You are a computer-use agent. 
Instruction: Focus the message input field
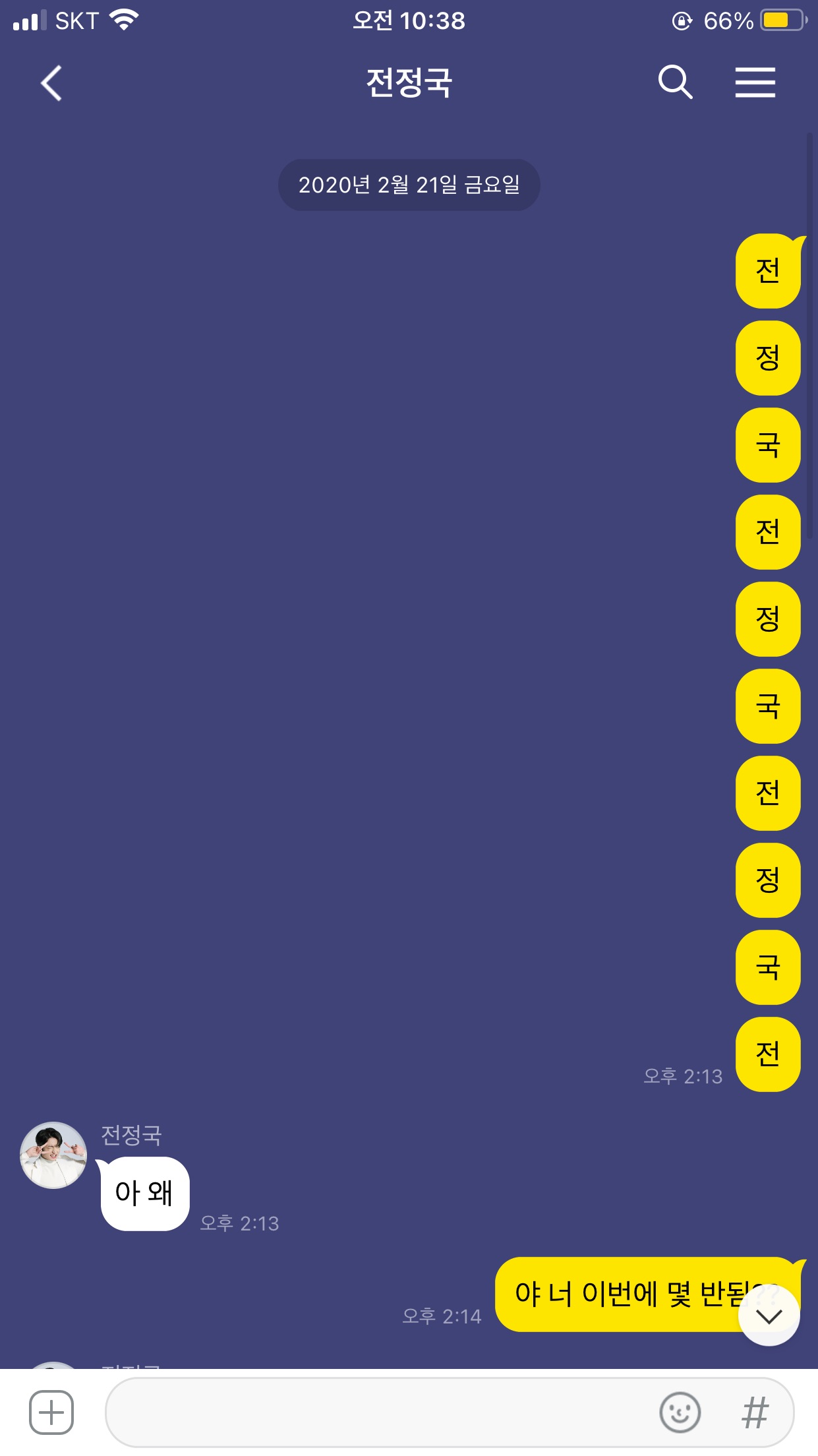376,1412
